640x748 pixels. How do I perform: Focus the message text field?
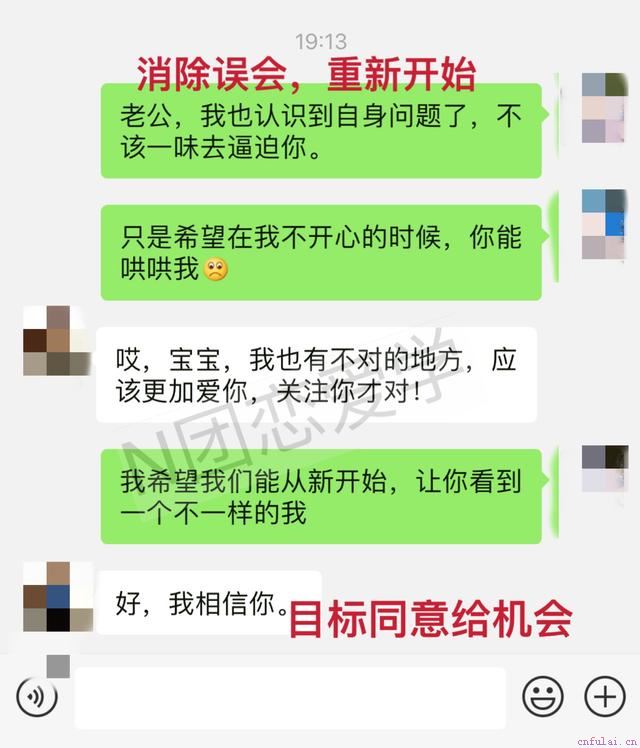point(290,698)
